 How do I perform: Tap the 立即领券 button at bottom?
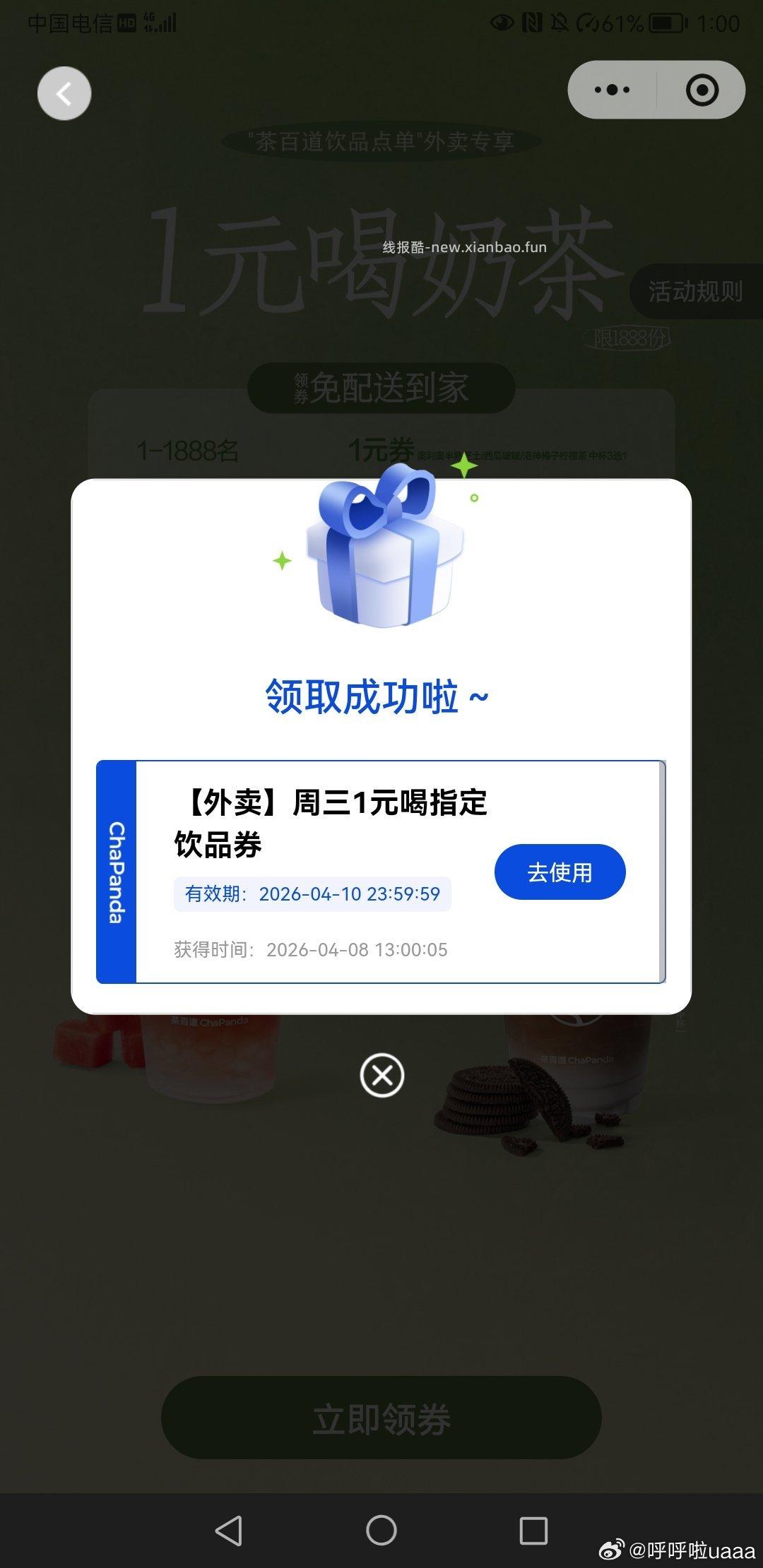(381, 1420)
